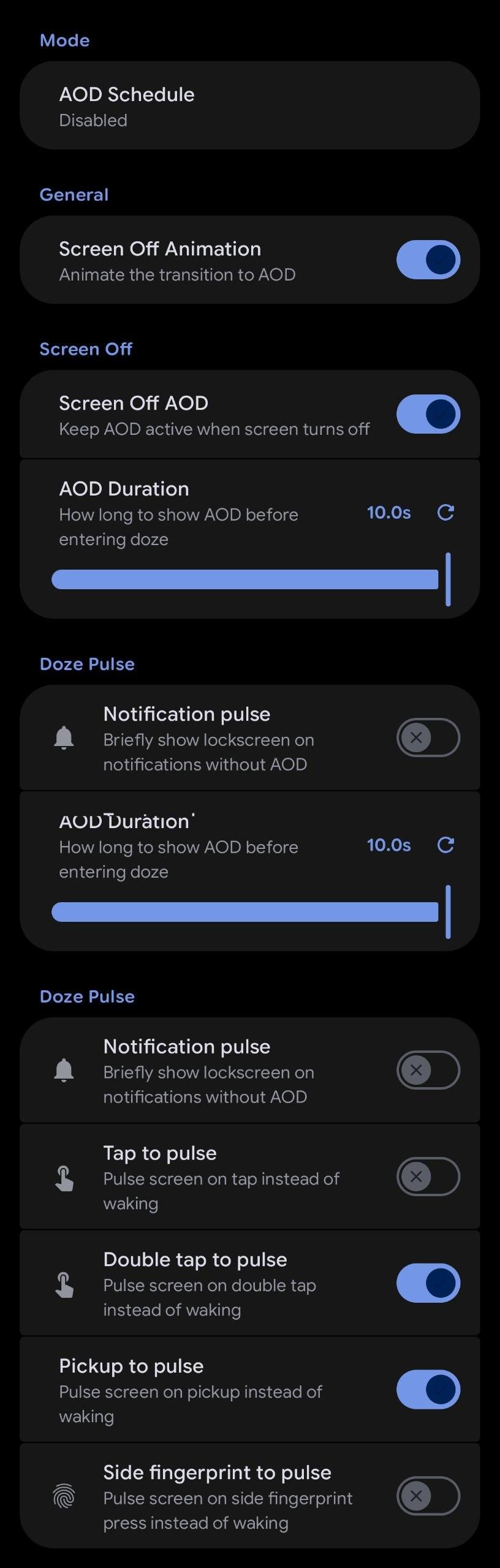The width and height of the screenshot is (500, 1568).
Task: Disable the Screen Off AOD switch
Action: 428,414
